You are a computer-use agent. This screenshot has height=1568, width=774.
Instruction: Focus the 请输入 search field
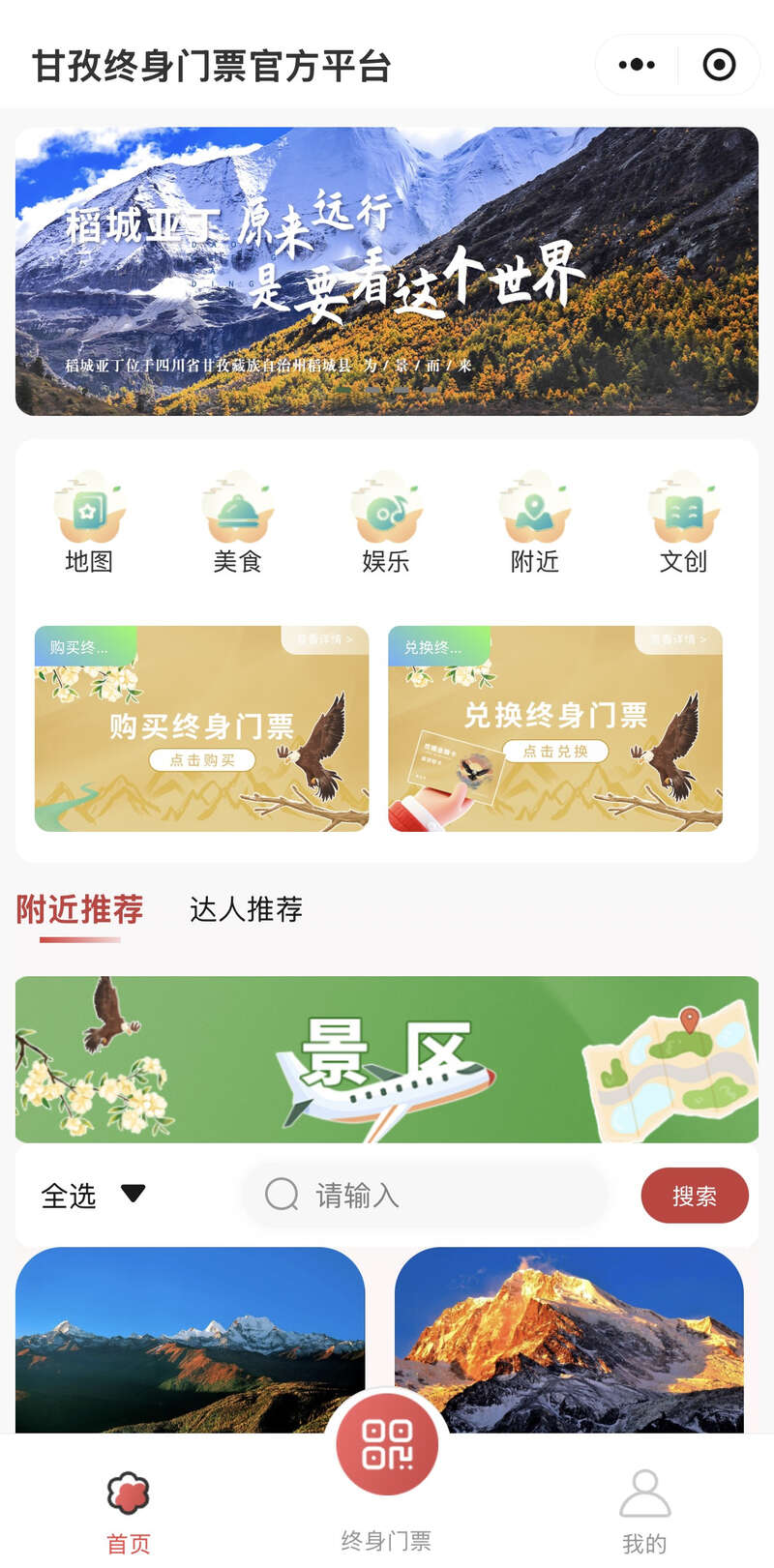426,1196
